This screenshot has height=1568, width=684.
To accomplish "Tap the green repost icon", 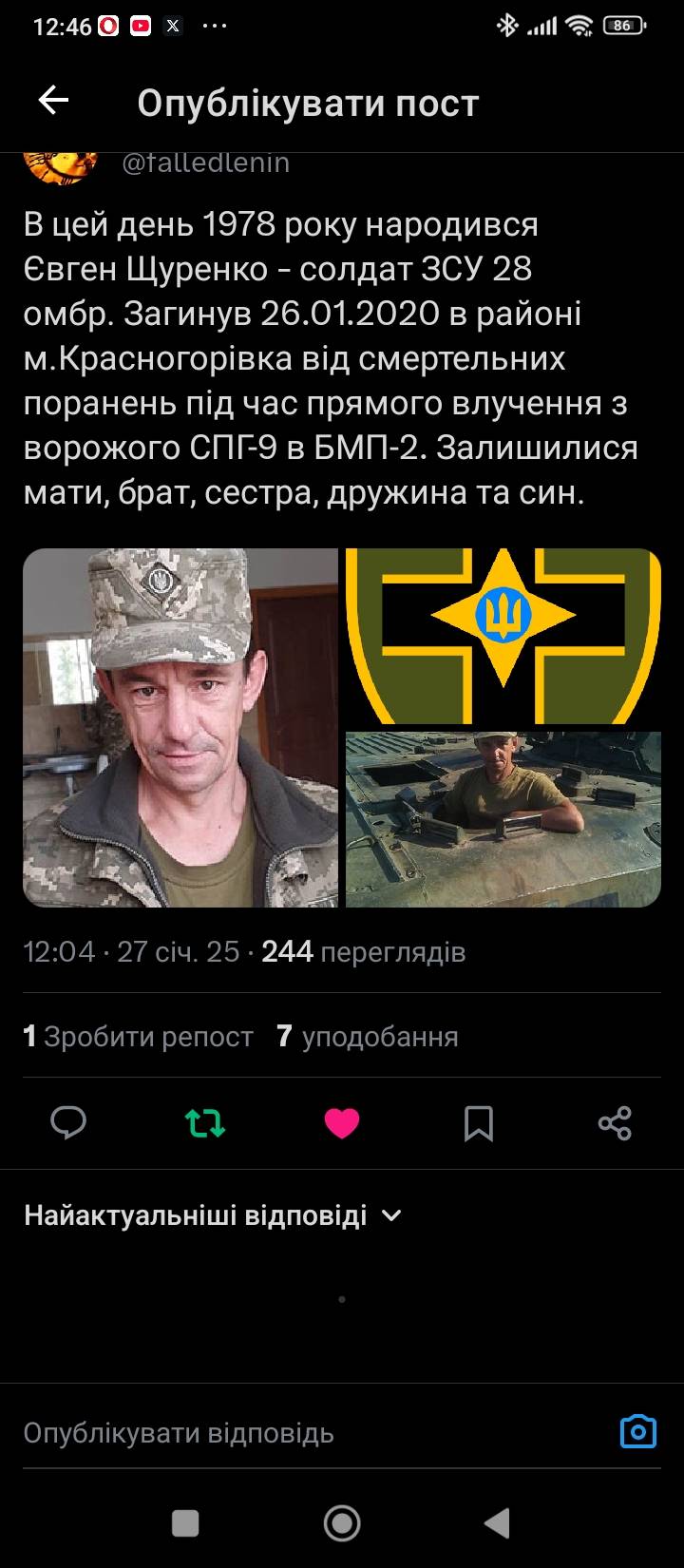I will point(204,1123).
